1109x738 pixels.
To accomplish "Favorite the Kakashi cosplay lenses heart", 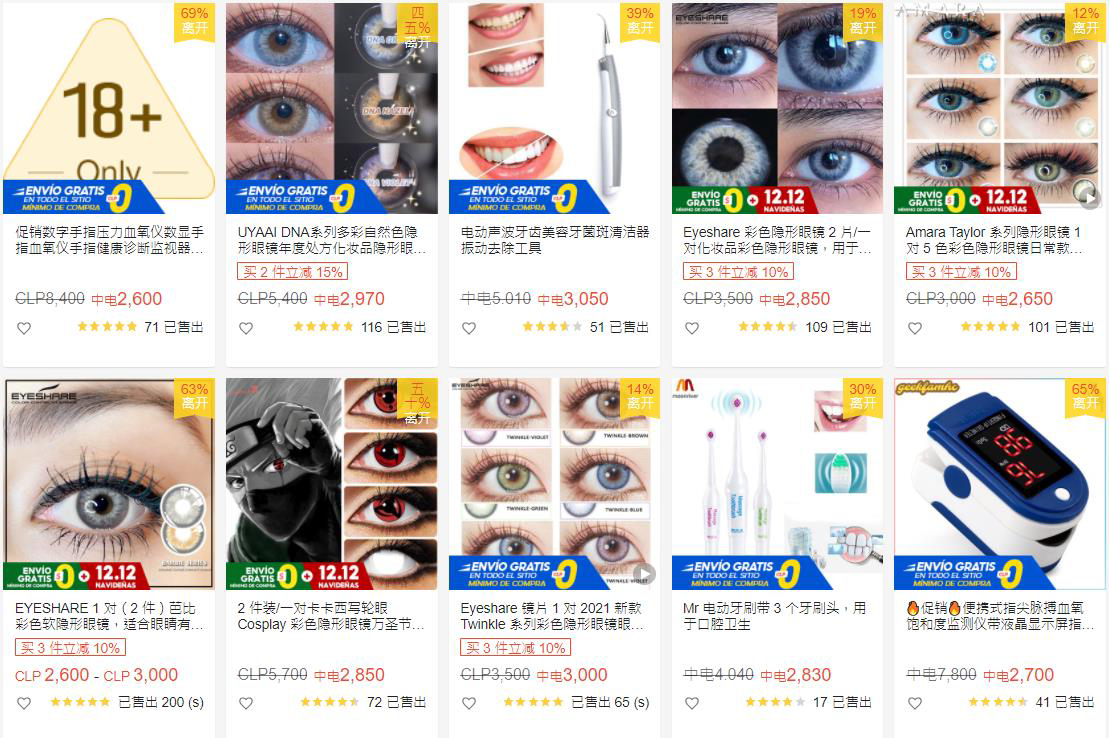I will (x=246, y=703).
